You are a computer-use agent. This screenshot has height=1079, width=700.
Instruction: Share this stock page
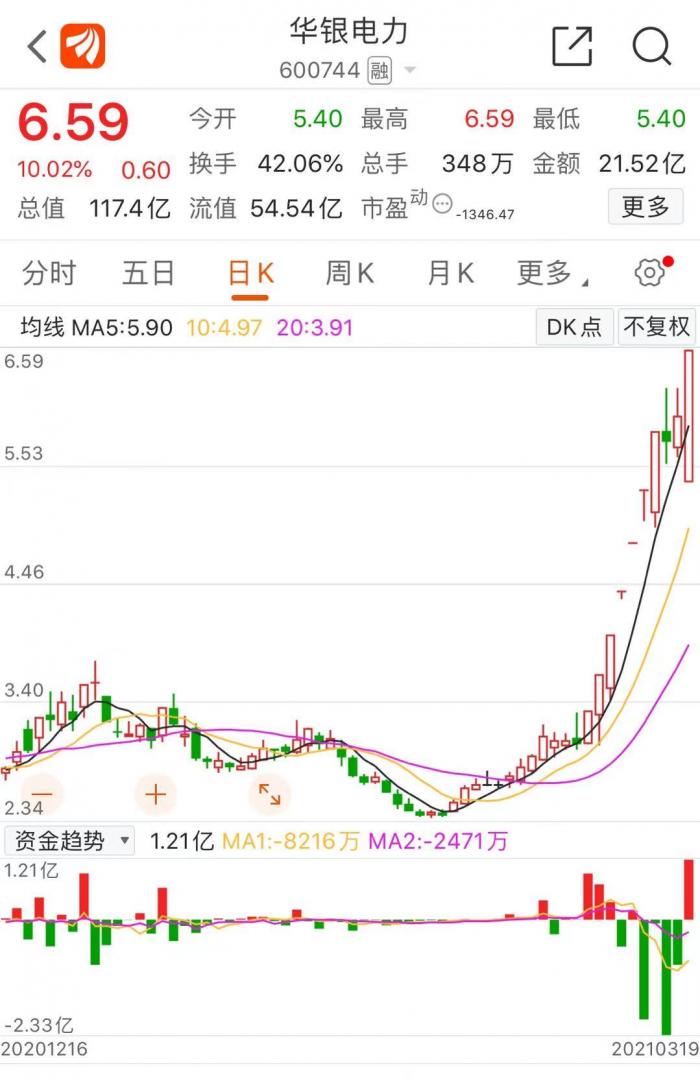pos(572,46)
